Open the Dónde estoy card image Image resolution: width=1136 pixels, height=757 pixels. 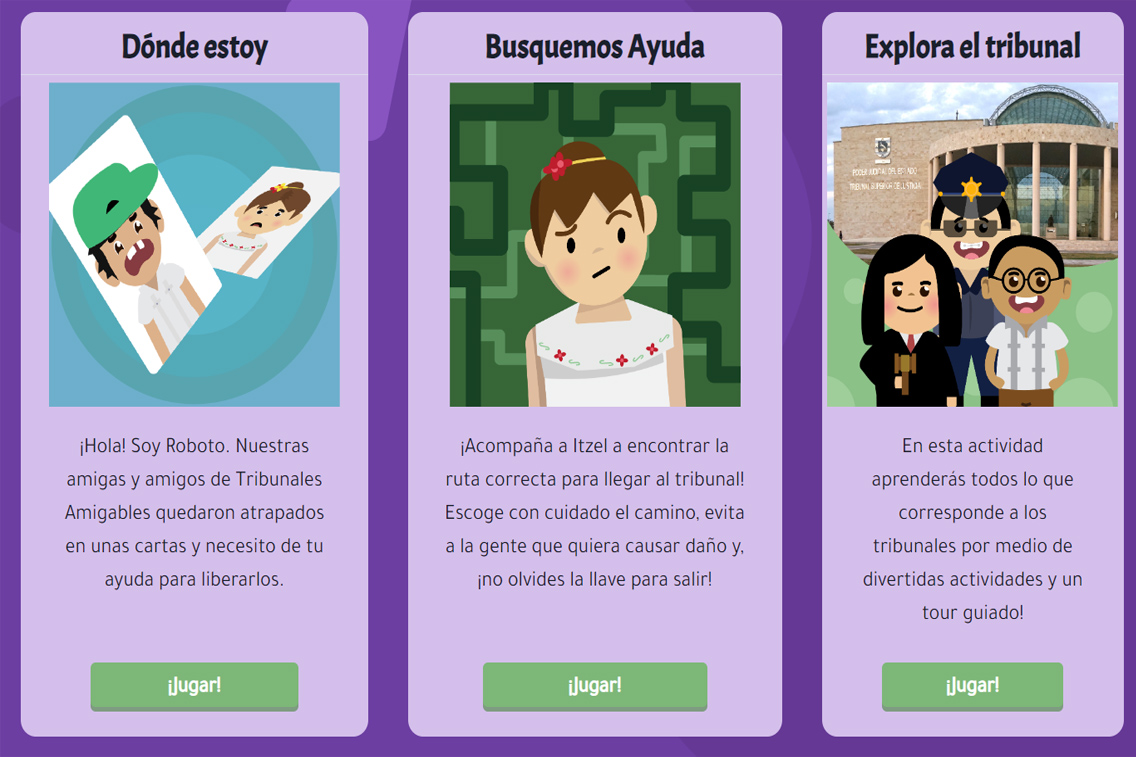pyautogui.click(x=194, y=245)
